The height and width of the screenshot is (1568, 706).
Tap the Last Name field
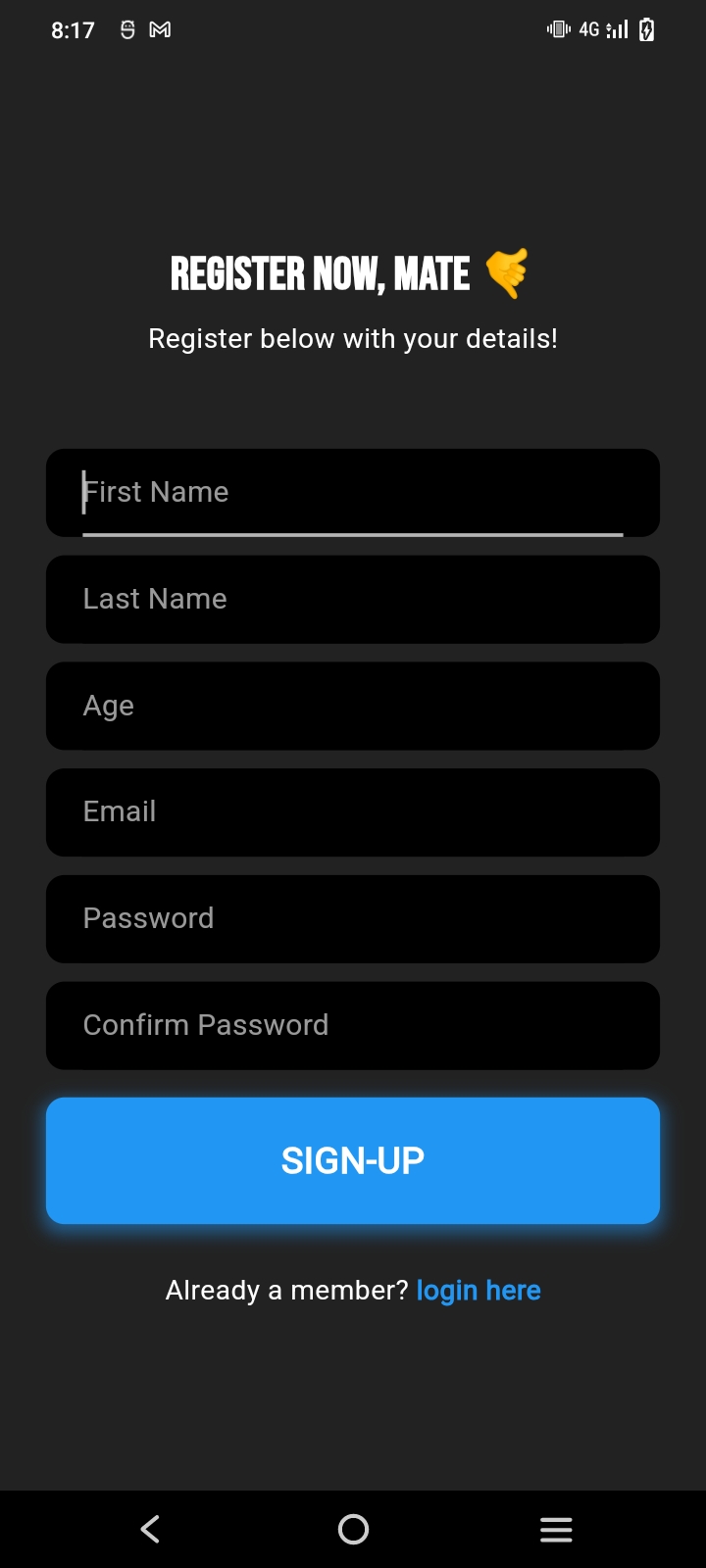point(353,600)
